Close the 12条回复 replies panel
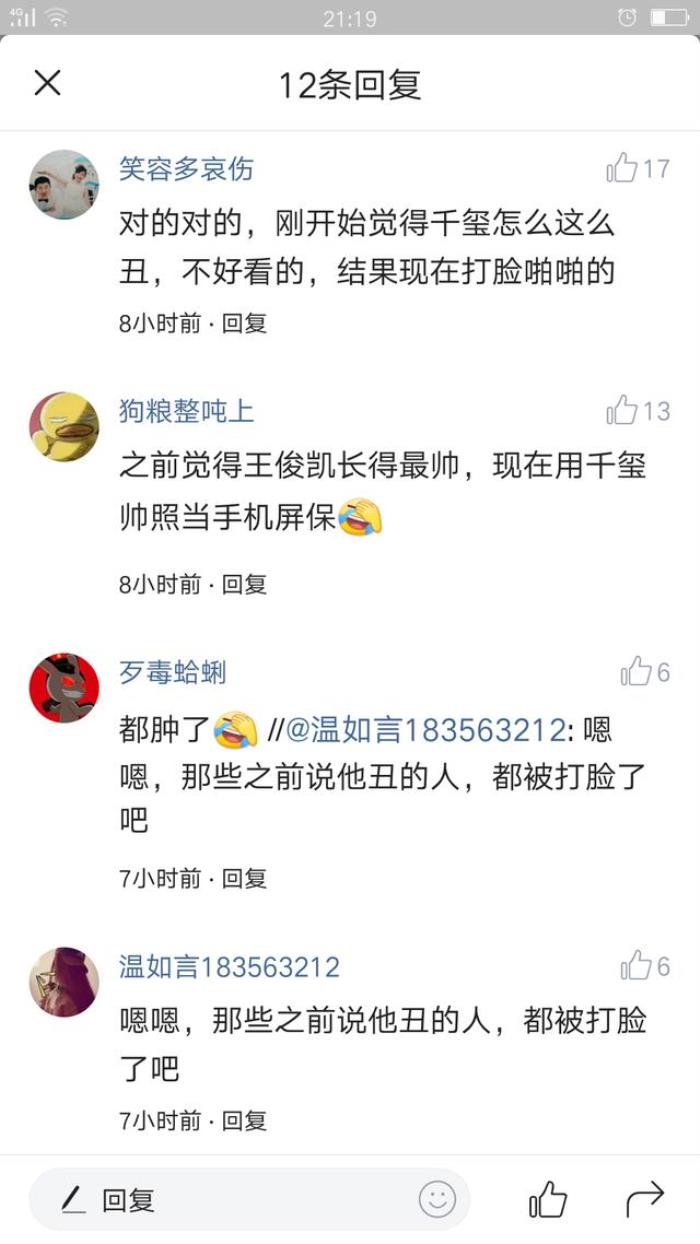This screenshot has width=700, height=1244. point(47,83)
